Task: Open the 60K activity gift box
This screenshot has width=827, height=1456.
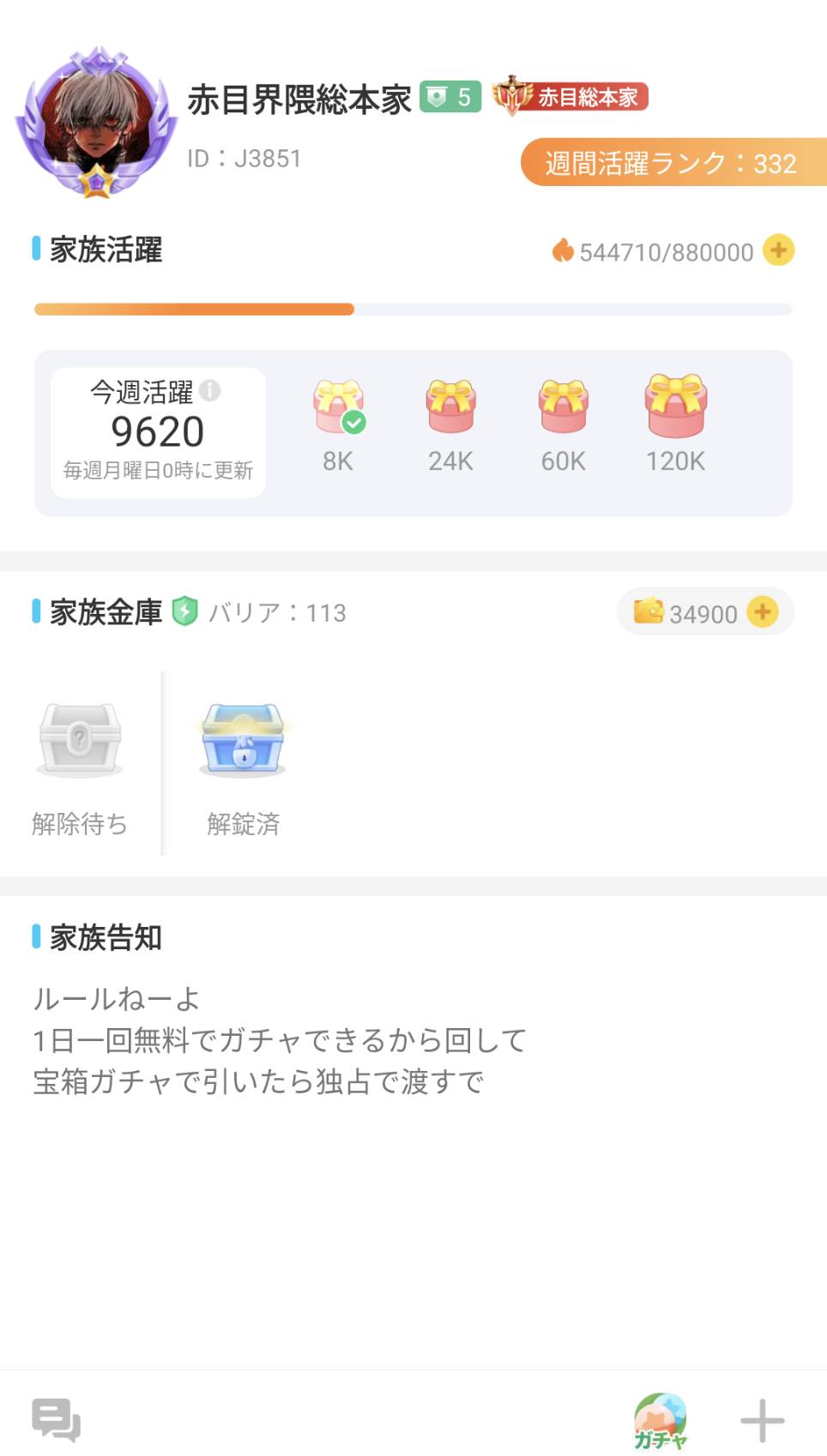Action: (563, 407)
